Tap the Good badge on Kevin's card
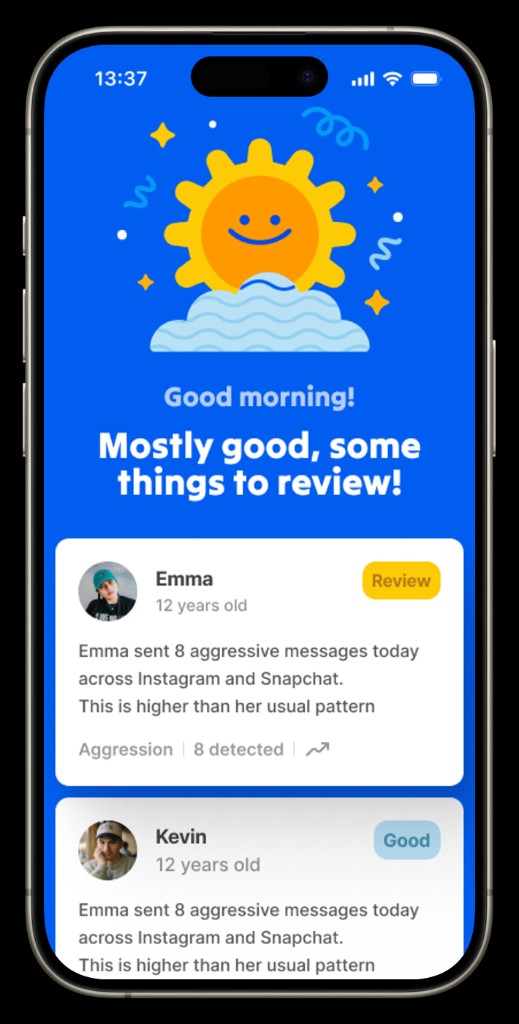This screenshot has width=519, height=1024. (x=407, y=840)
